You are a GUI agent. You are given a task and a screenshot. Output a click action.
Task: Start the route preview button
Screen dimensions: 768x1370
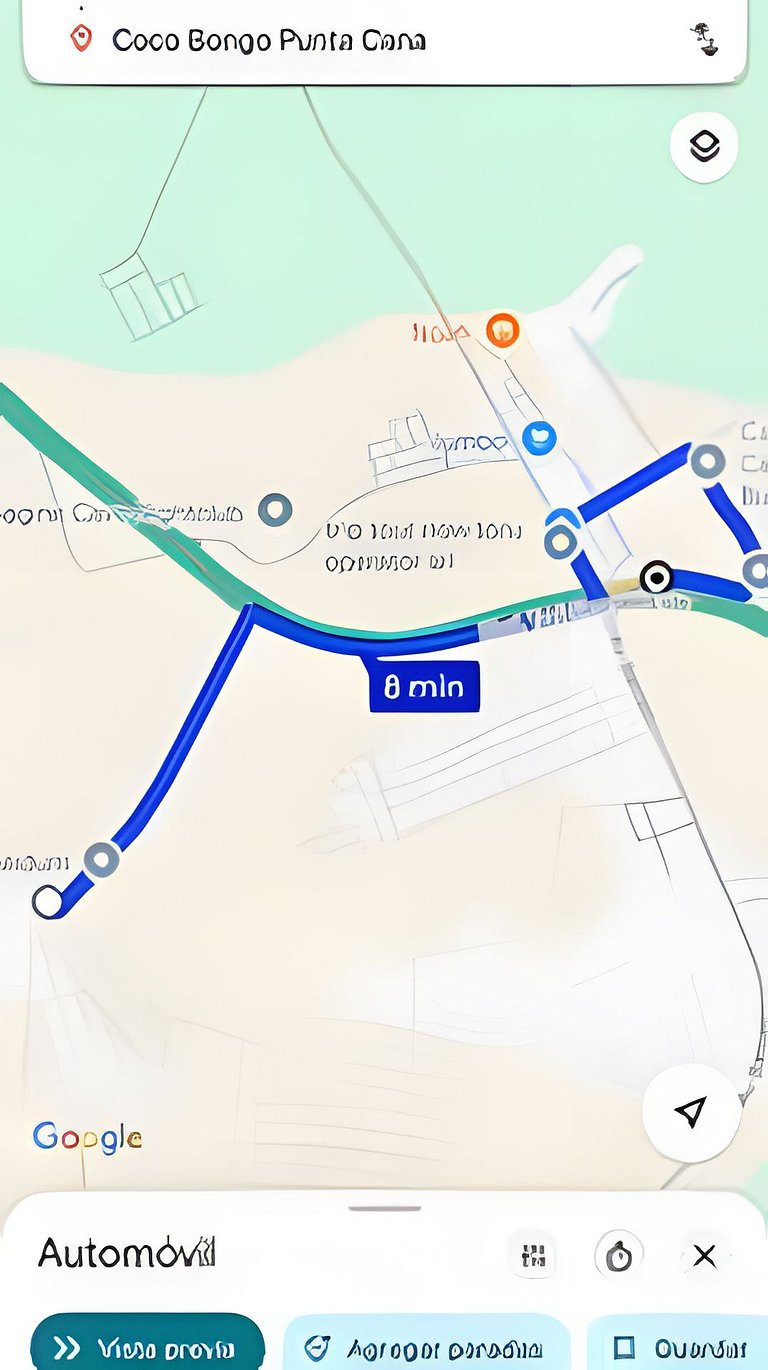click(x=148, y=1346)
